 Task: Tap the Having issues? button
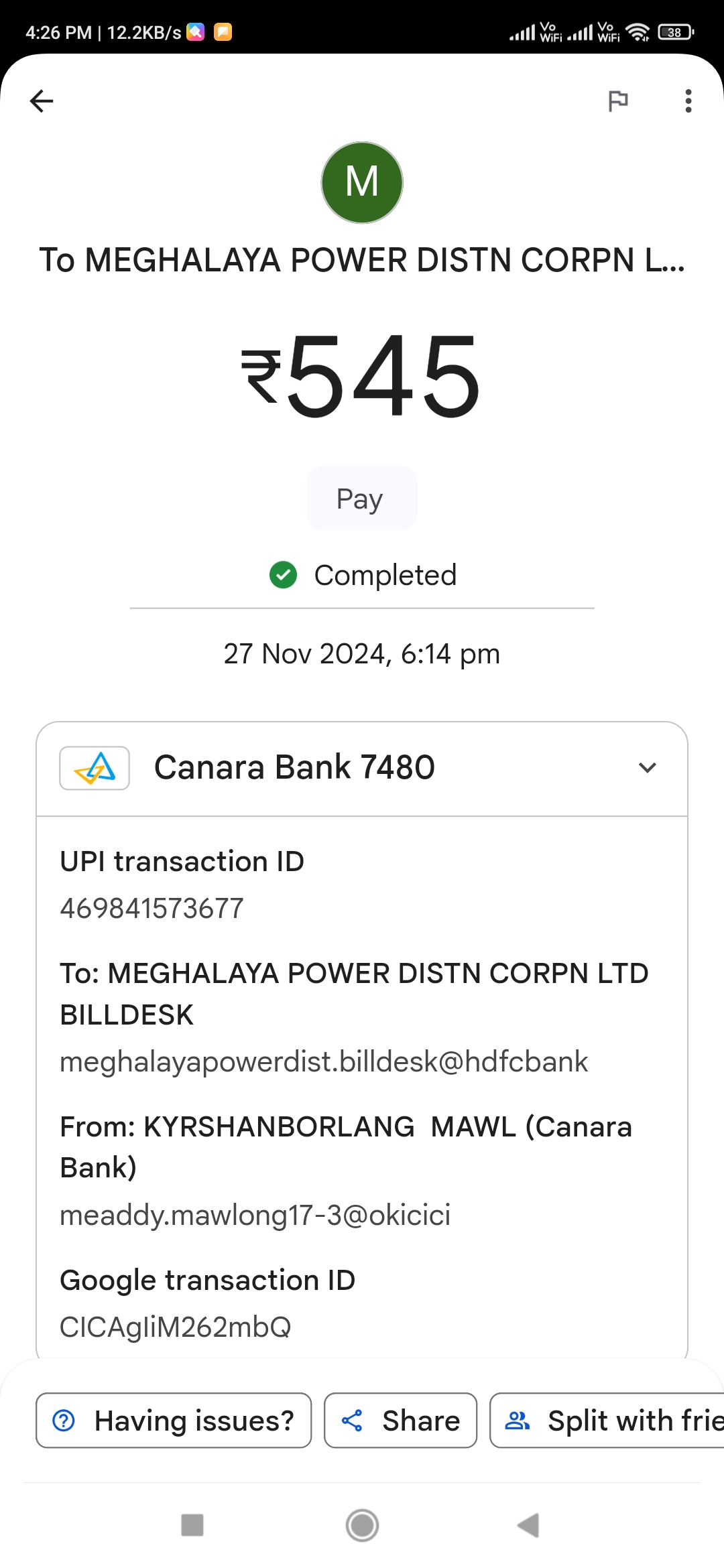point(174,1420)
